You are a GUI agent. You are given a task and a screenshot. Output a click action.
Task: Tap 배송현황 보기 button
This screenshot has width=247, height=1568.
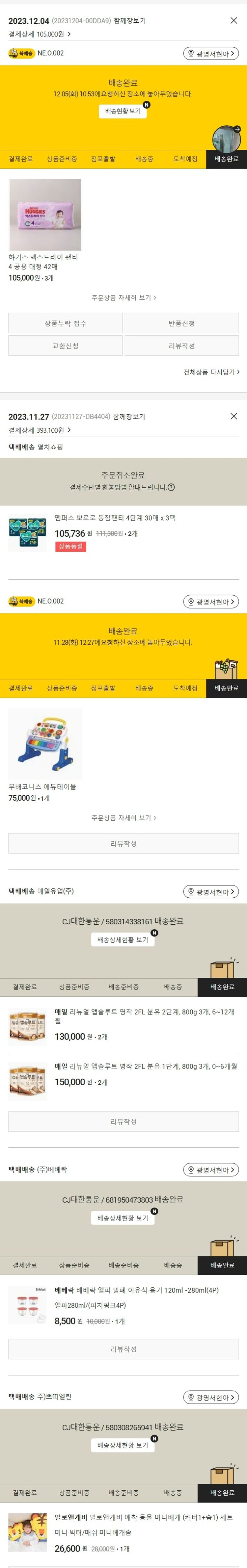point(123,112)
